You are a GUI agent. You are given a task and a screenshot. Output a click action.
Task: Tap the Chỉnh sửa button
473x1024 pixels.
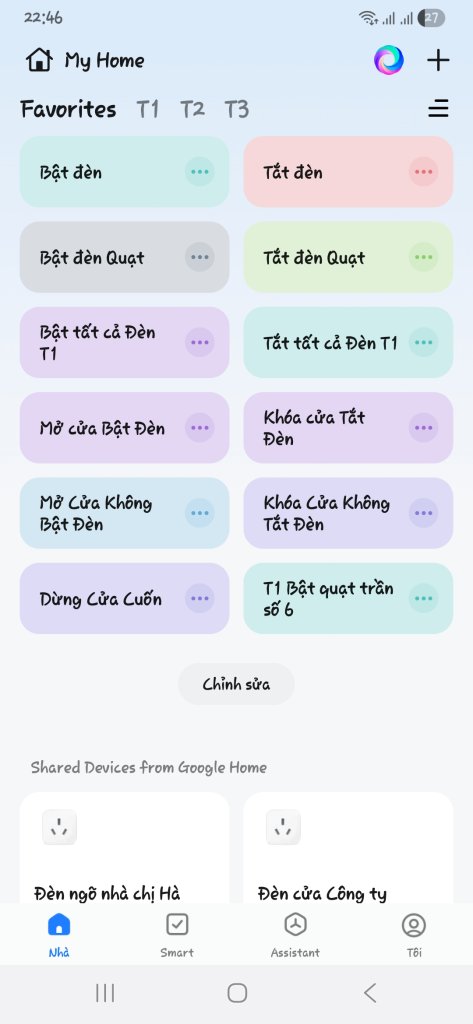click(236, 684)
